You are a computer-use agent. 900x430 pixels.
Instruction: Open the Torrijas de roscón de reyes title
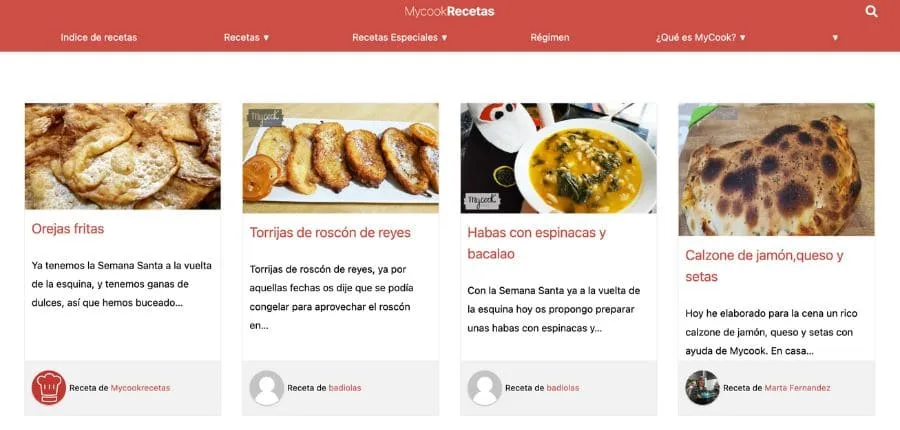coord(330,233)
